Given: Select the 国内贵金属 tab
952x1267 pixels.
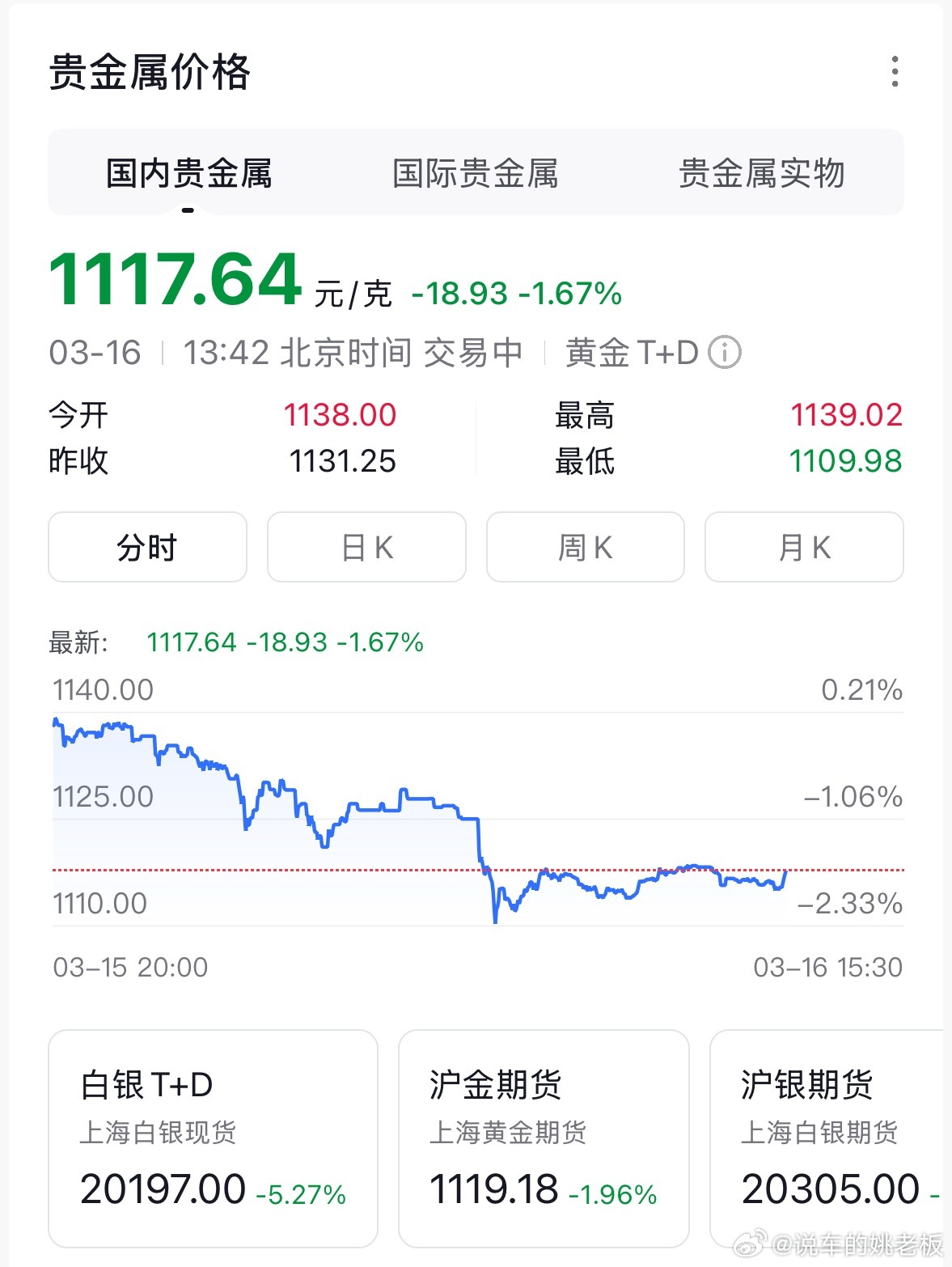Looking at the screenshot, I should point(189,172).
